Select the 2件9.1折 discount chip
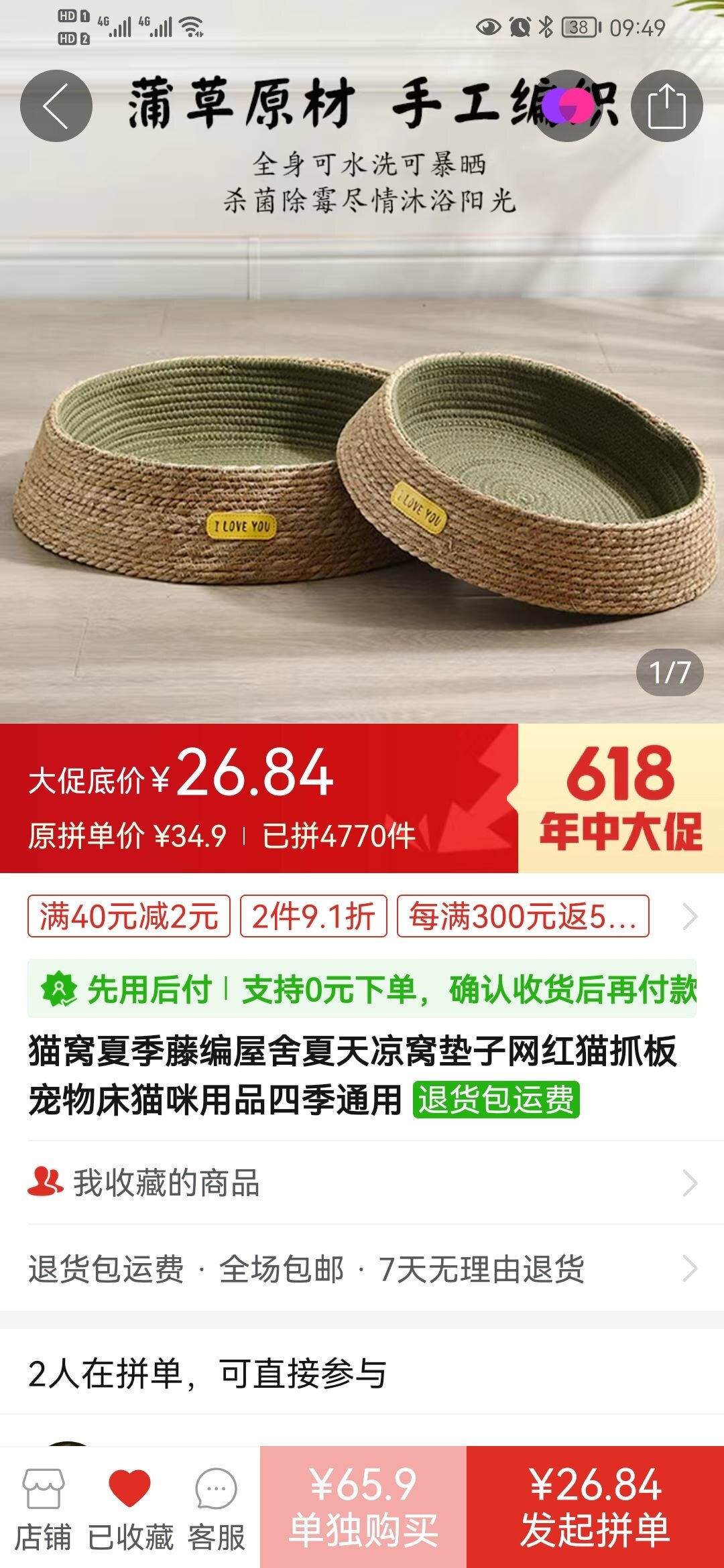The height and width of the screenshot is (1568, 724). tap(314, 916)
